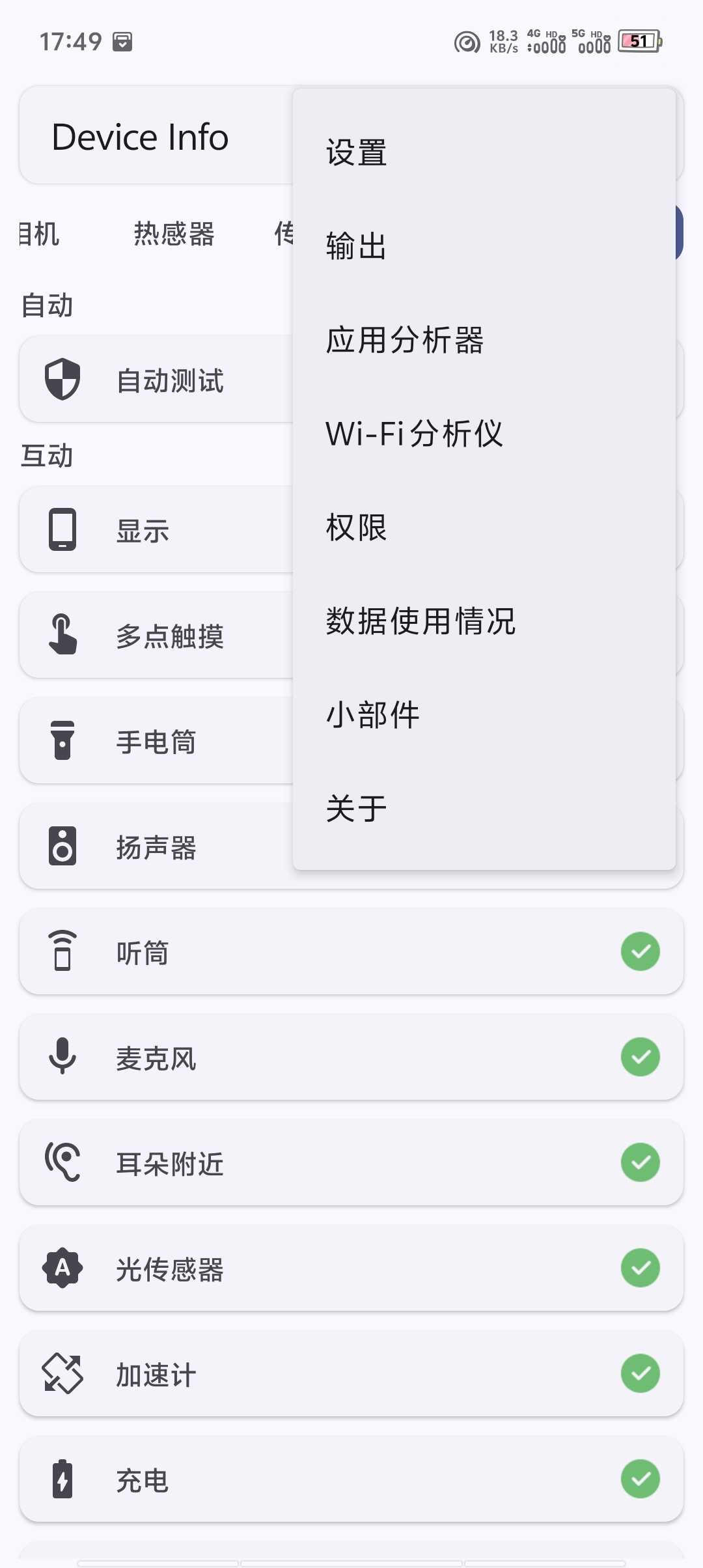Start the 自动测试 row
This screenshot has height=1568, width=703.
coord(156,380)
